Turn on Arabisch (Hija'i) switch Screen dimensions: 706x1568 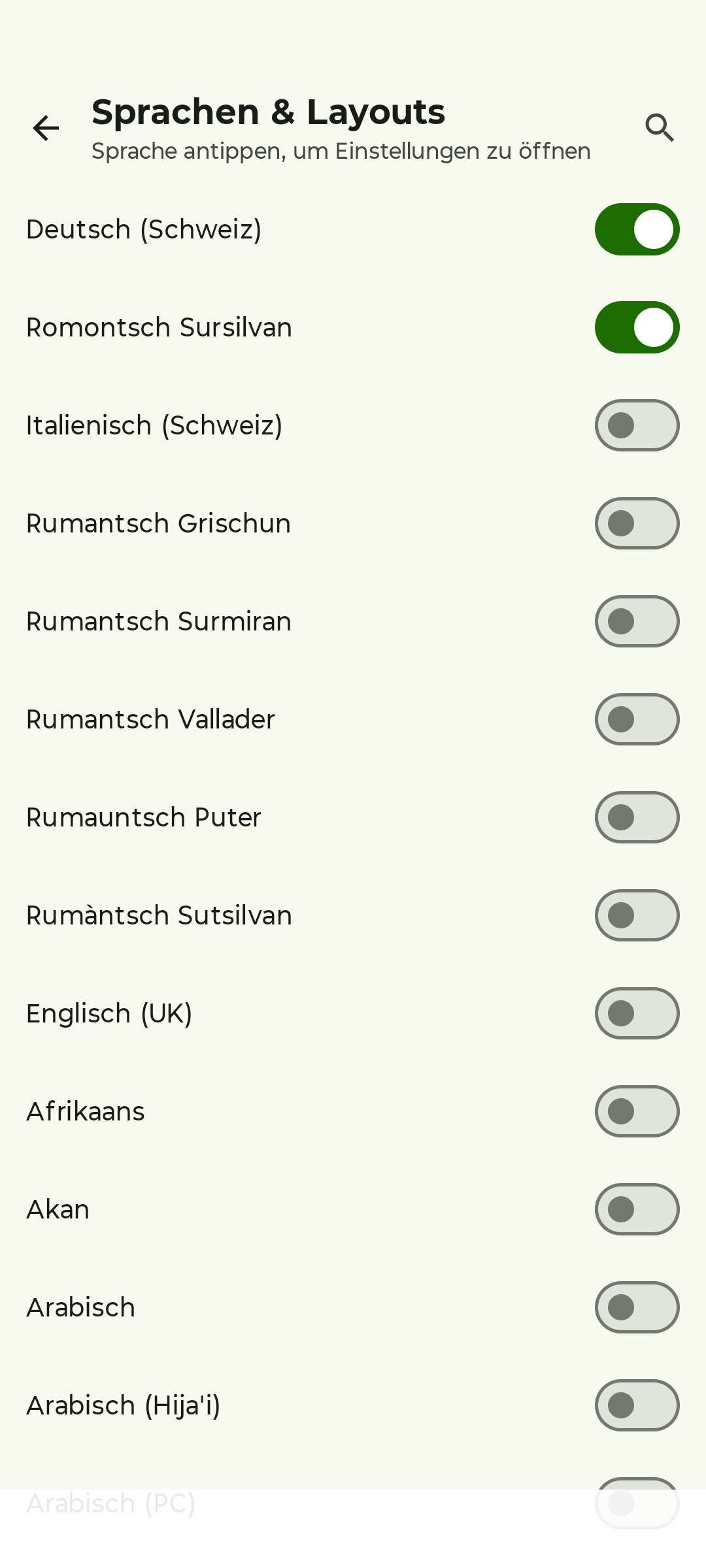coord(637,1405)
